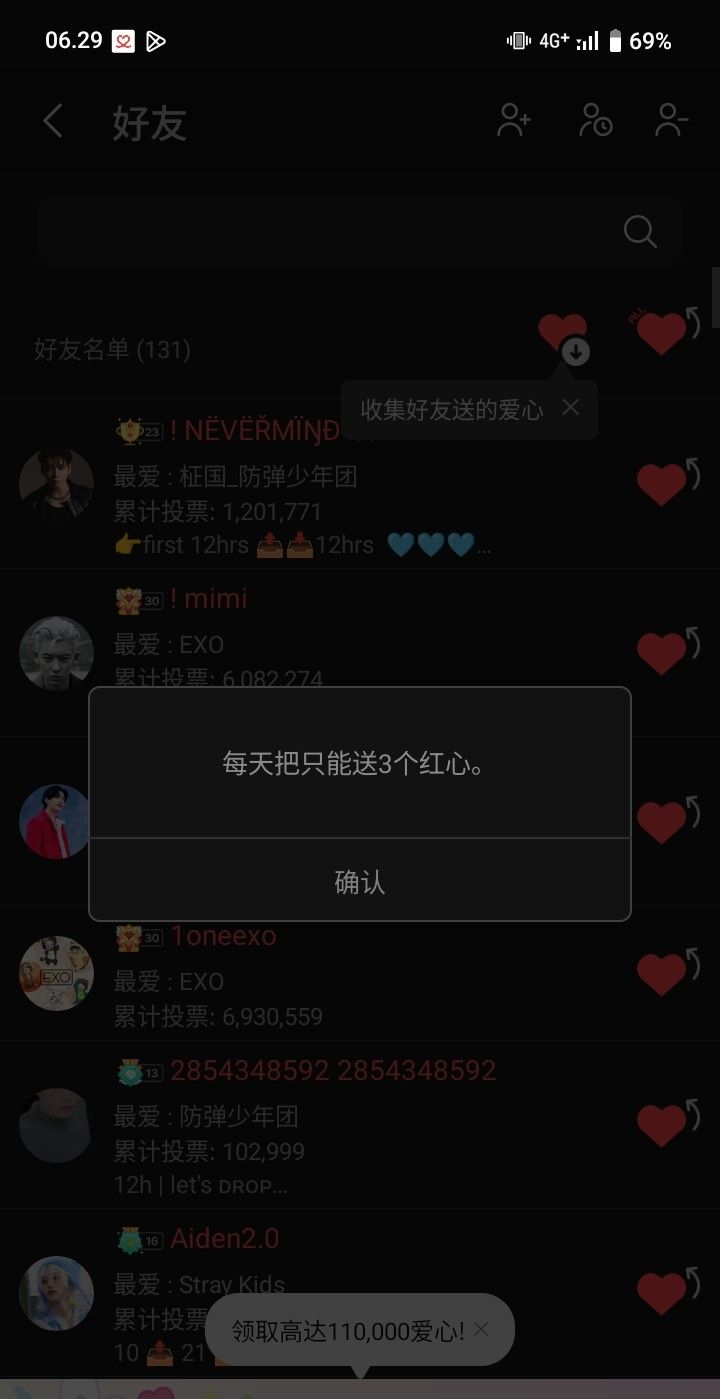Open ! mimi's friend profile
Image resolution: width=720 pixels, height=1399 pixels.
coord(56,652)
